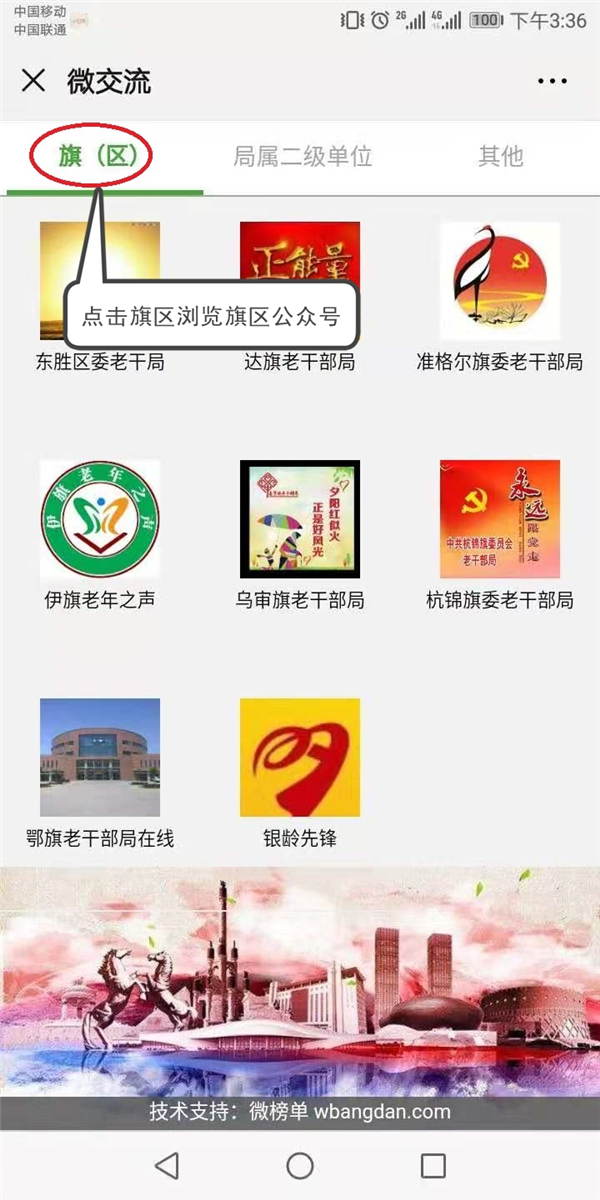Open 乌审旗老干部局 account
This screenshot has width=600, height=1200.
(x=300, y=535)
